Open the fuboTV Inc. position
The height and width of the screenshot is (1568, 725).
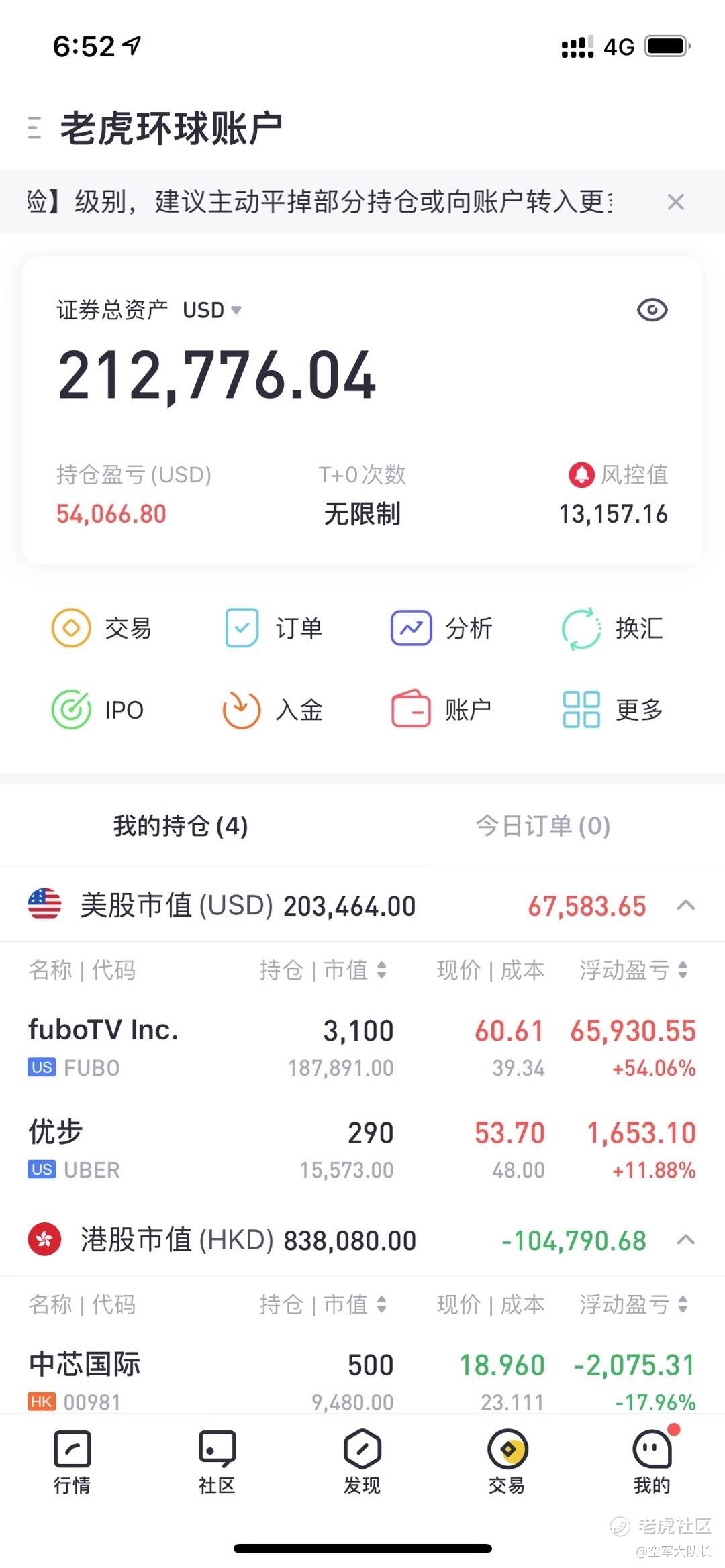(362, 1047)
